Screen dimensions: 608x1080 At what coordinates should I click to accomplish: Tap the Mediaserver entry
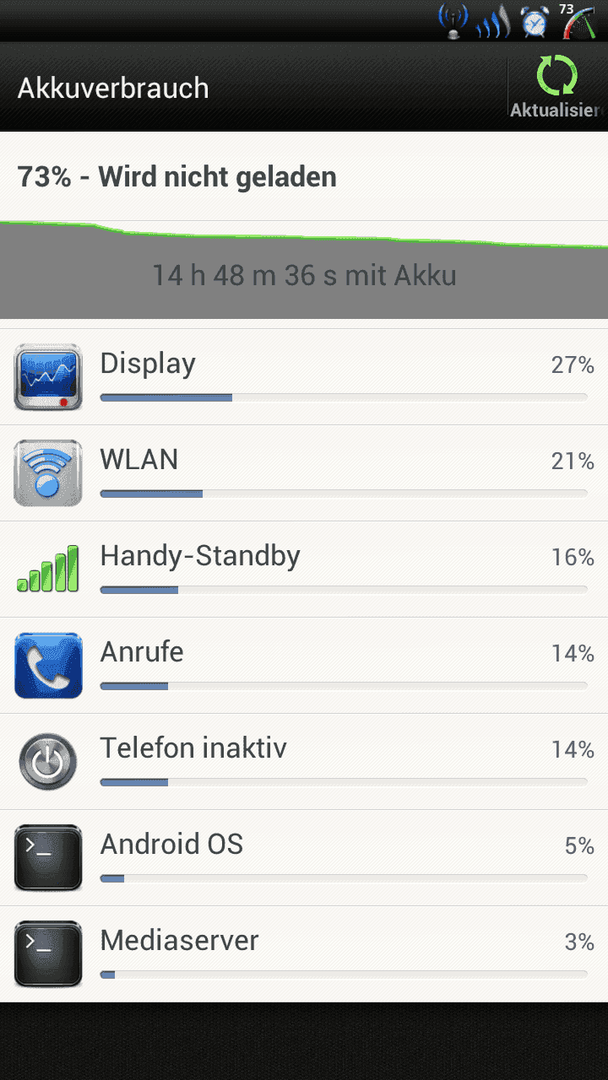pos(304,954)
